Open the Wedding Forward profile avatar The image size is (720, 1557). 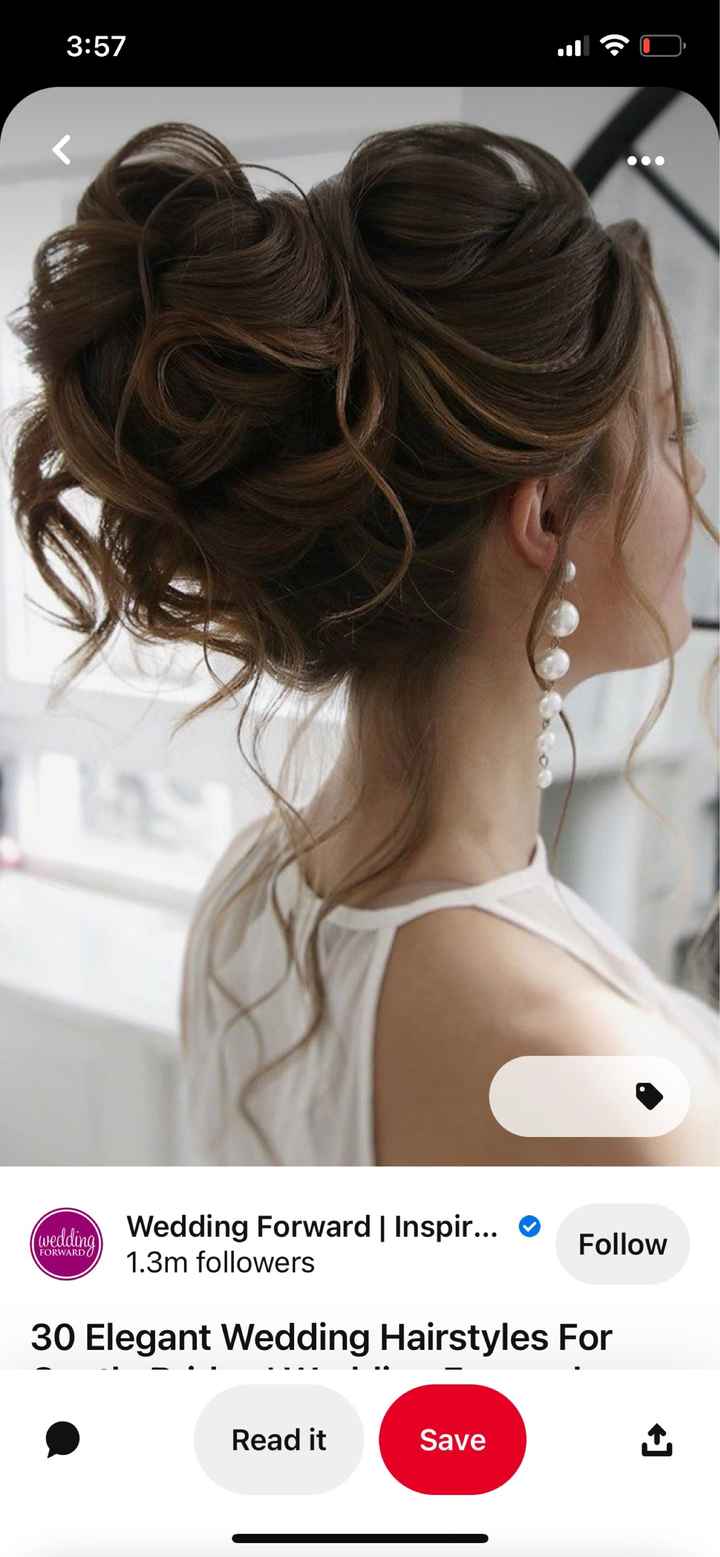pos(66,1243)
